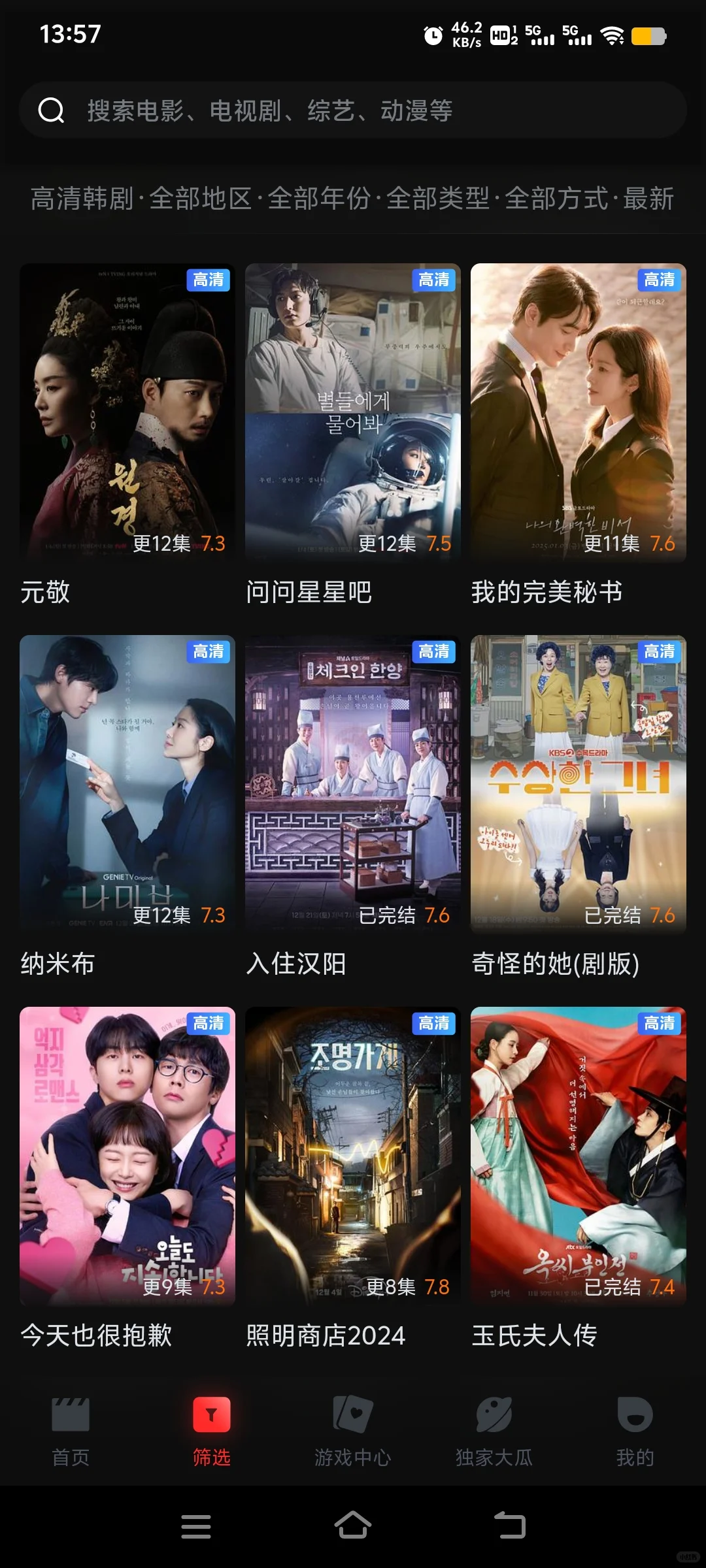This screenshot has width=706, height=1568.
Task: Return to the phone home screen
Action: tap(353, 1526)
